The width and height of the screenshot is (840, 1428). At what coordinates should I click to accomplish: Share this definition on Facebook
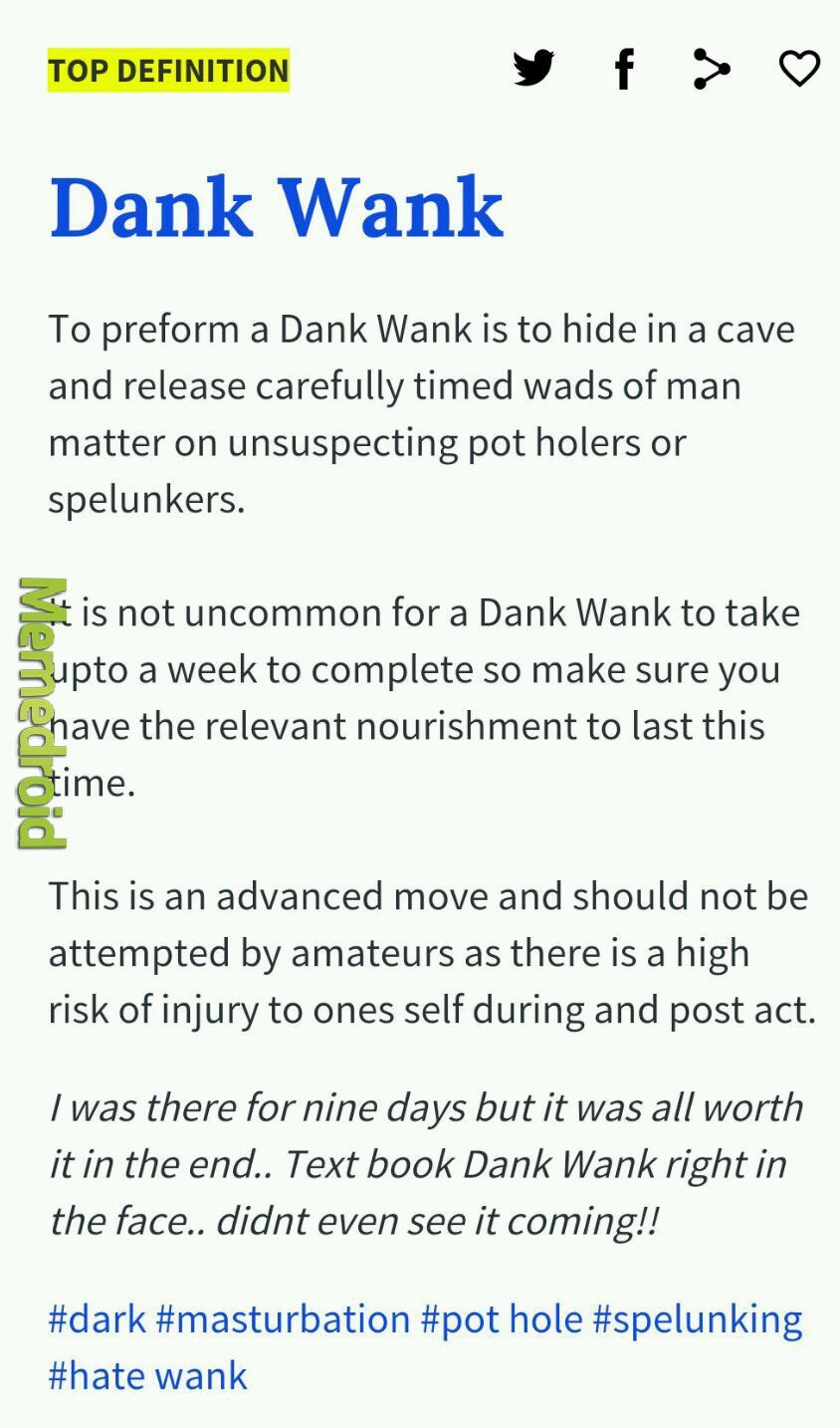624,70
